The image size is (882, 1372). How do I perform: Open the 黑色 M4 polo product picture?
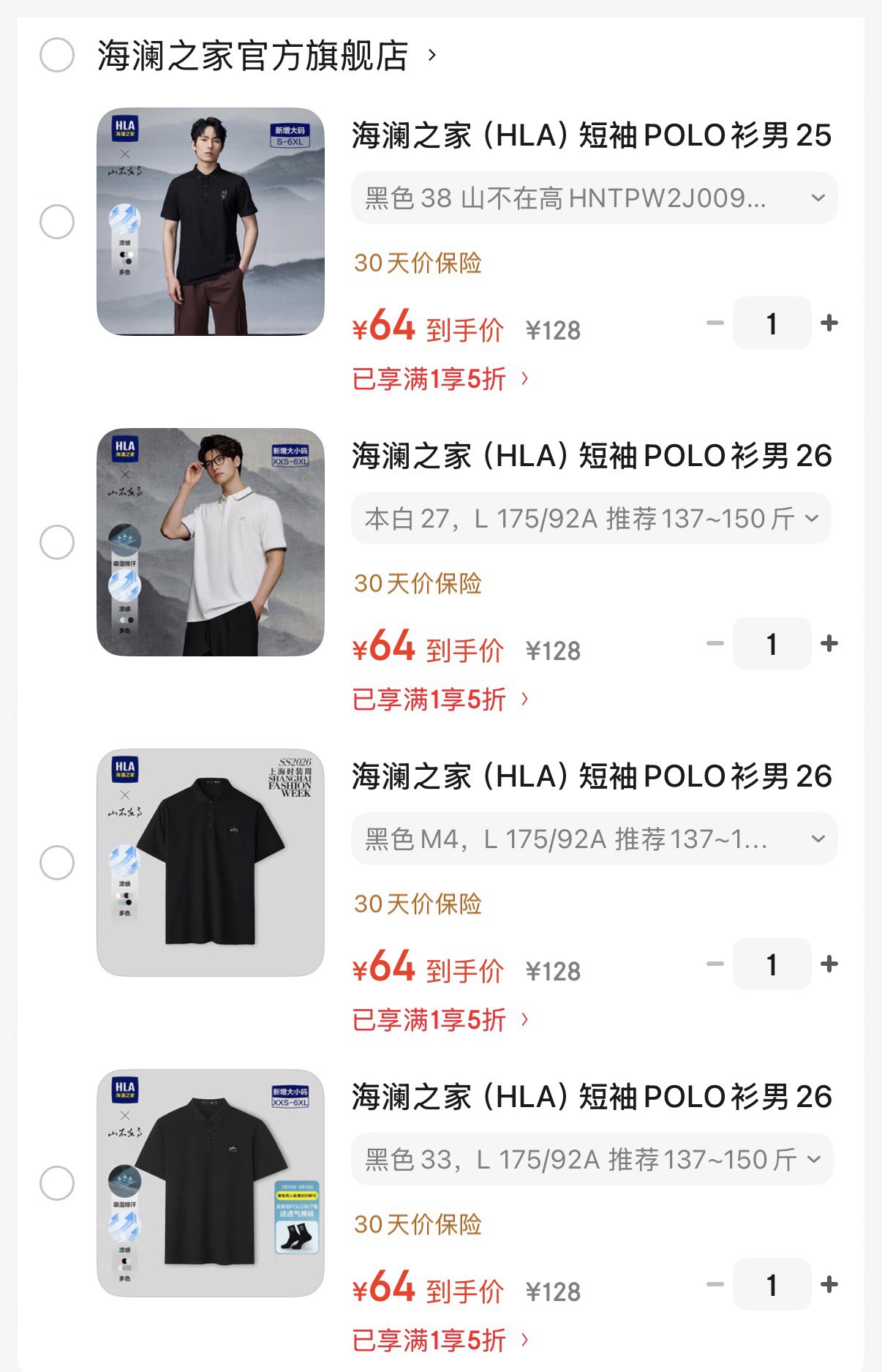(211, 863)
